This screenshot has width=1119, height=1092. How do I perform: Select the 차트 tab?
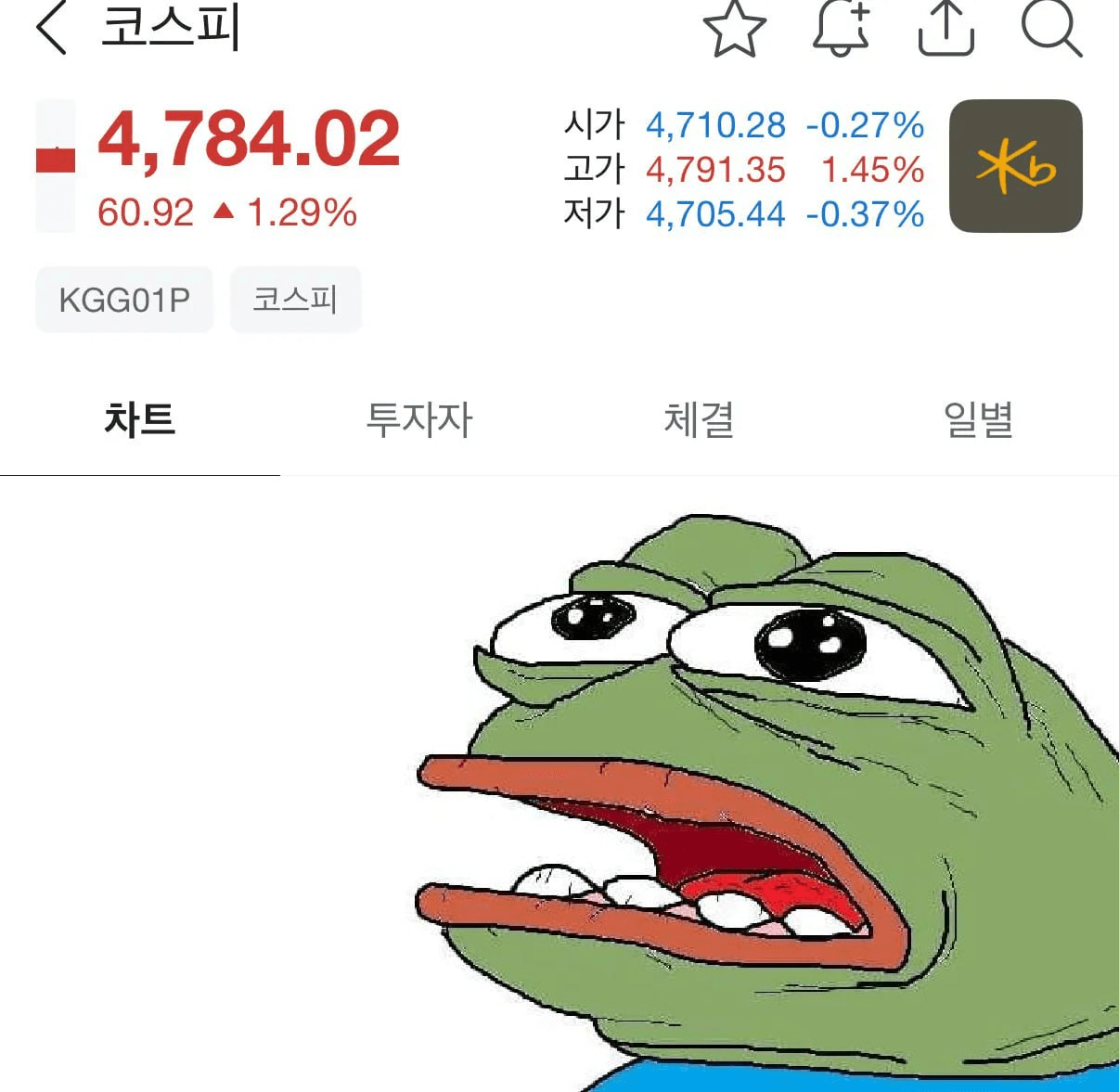[140, 419]
